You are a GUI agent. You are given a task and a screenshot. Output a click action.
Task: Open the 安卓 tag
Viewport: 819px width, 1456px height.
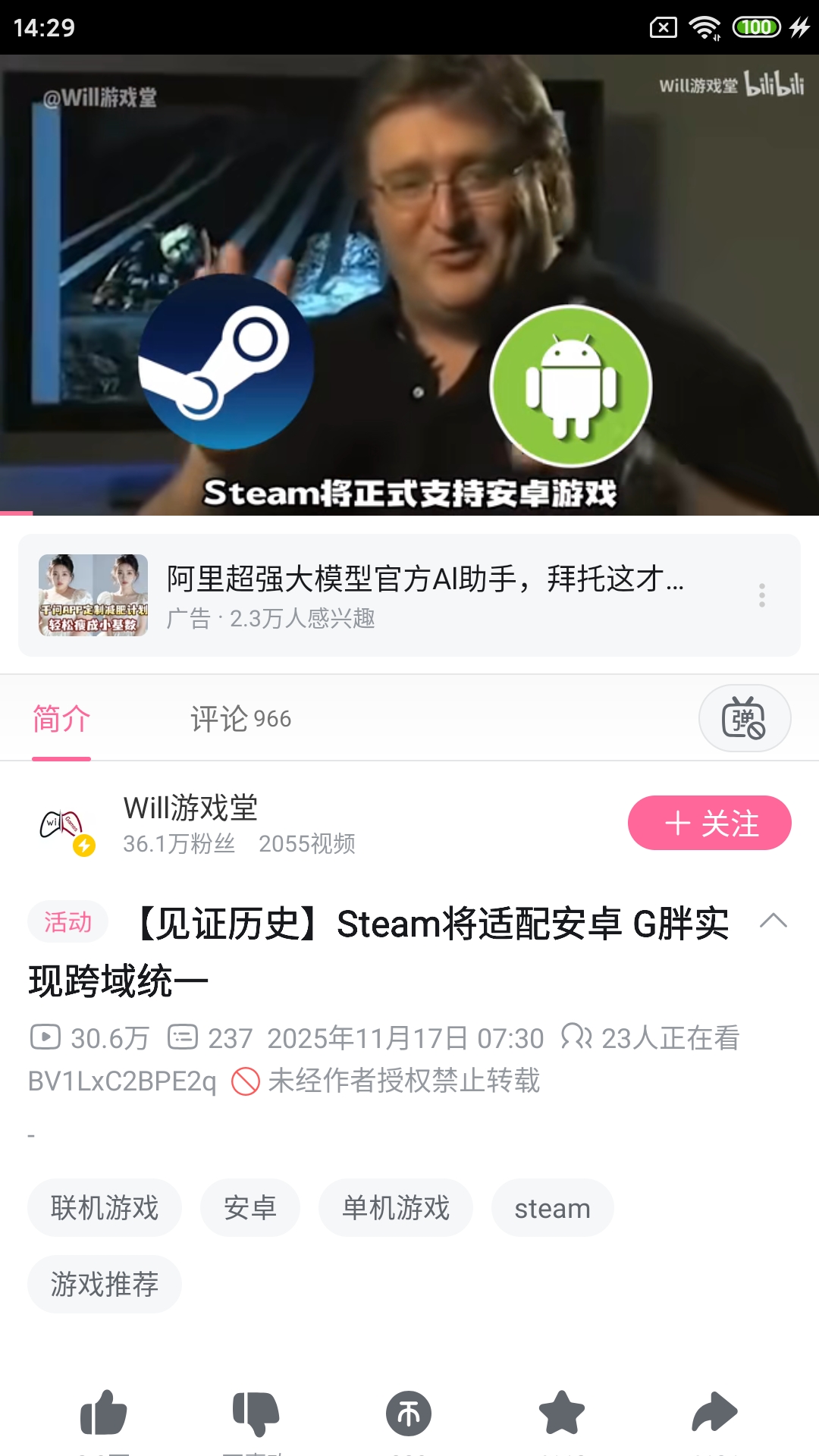(250, 1208)
